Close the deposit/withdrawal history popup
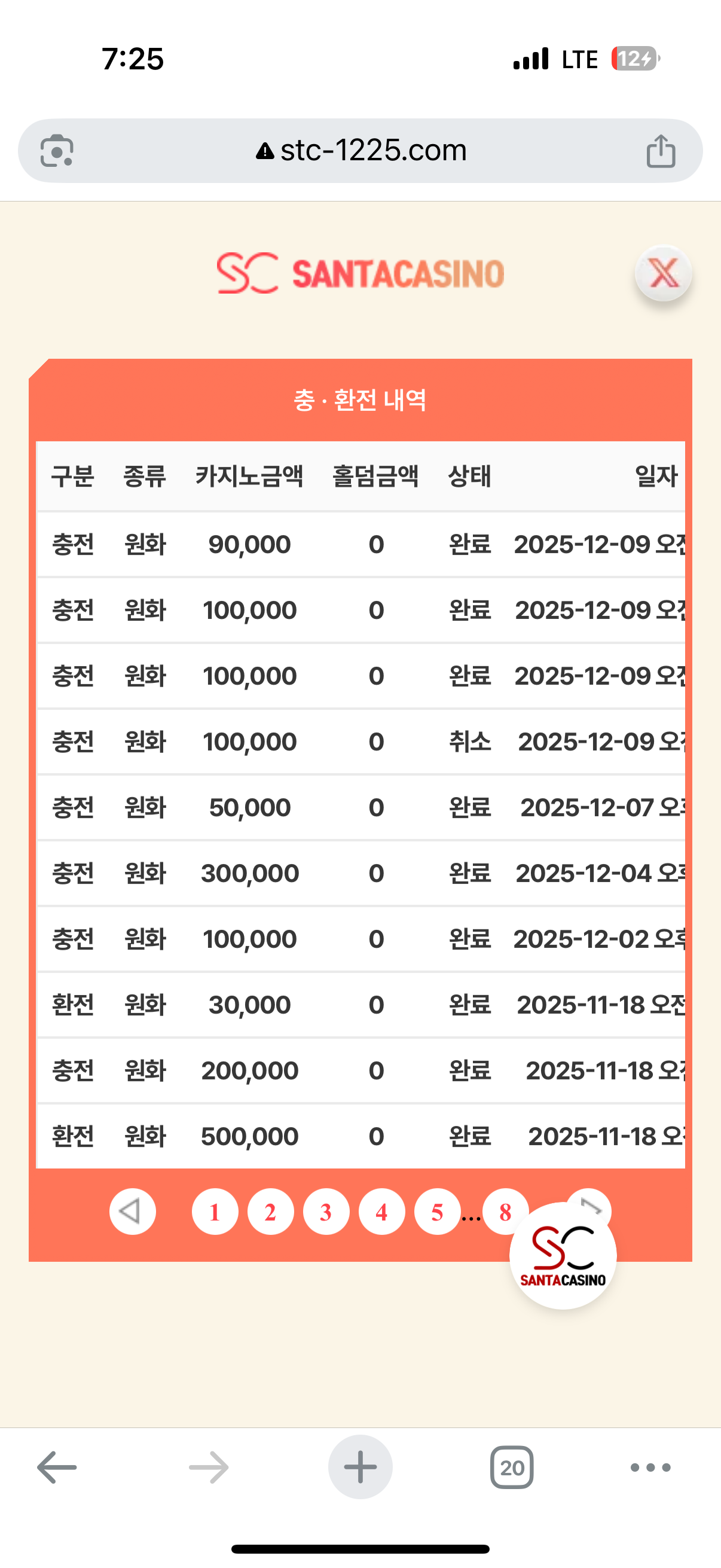The height and width of the screenshot is (1568, 721). tap(662, 273)
